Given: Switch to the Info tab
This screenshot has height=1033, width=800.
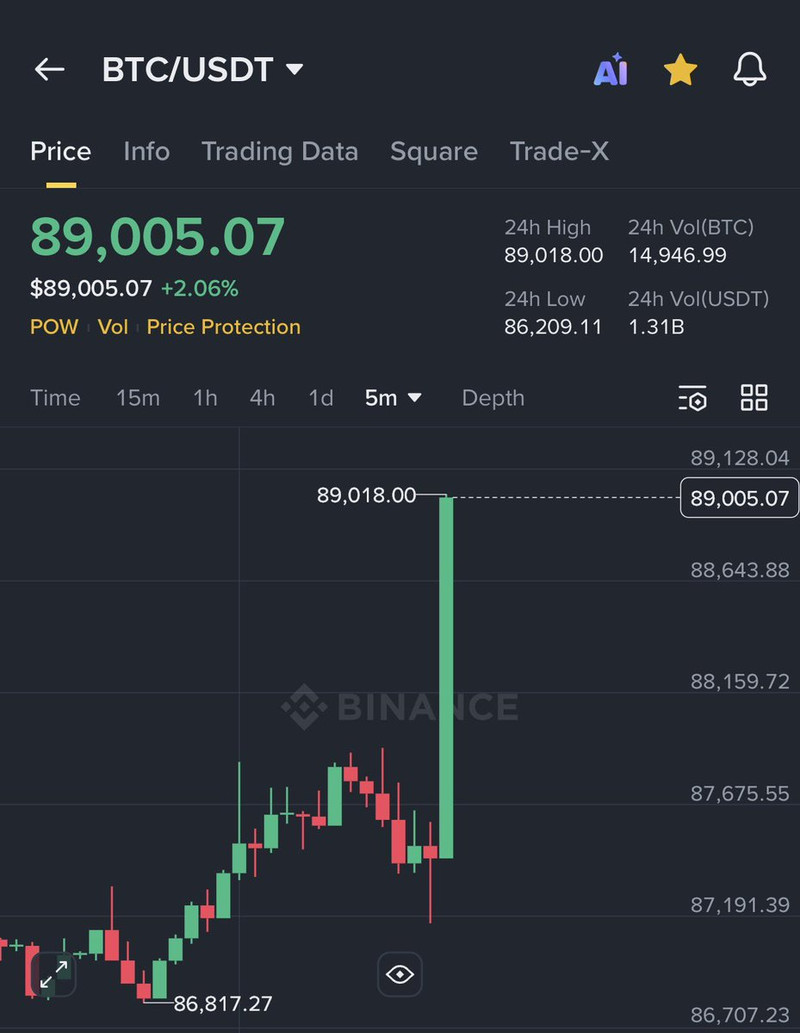Looking at the screenshot, I should tap(146, 152).
